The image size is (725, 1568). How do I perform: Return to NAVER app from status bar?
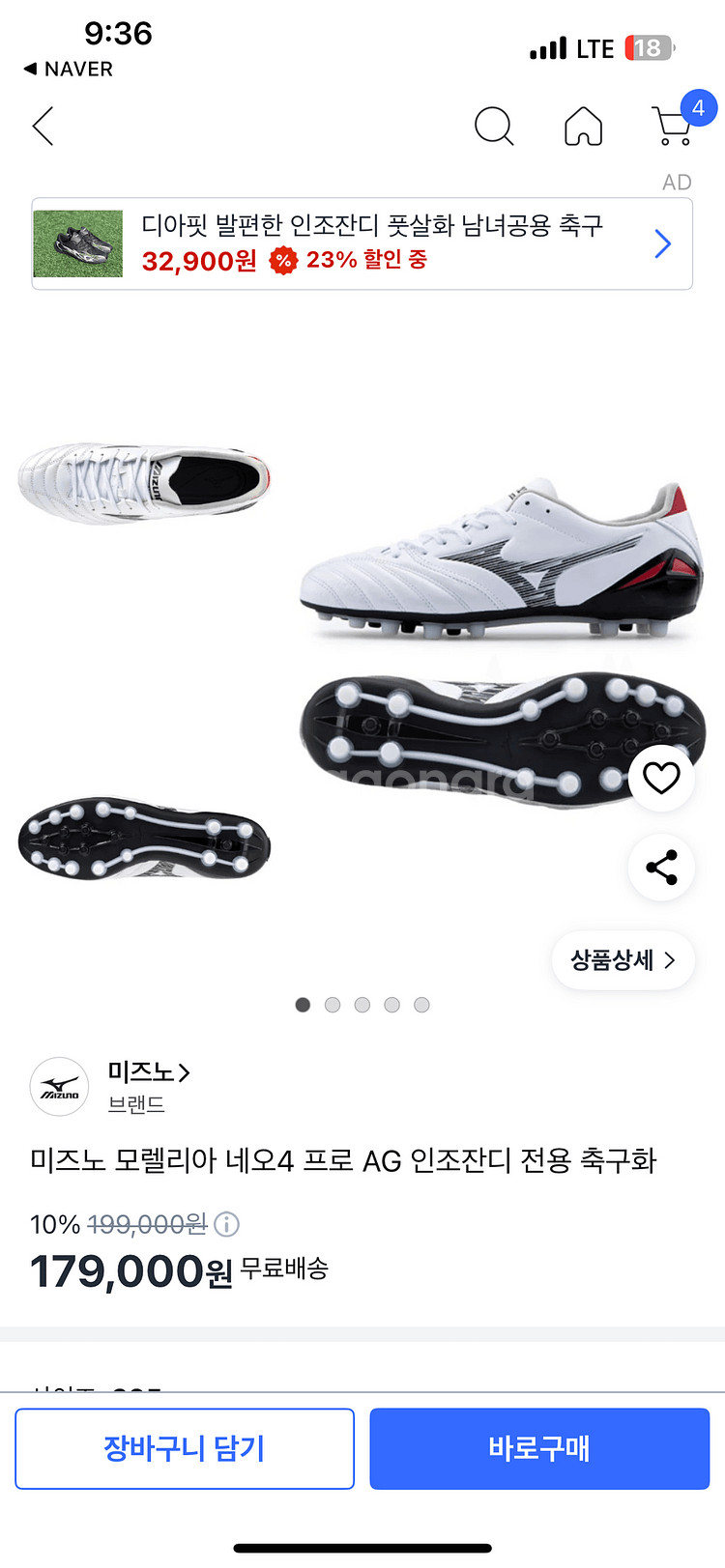(68, 70)
